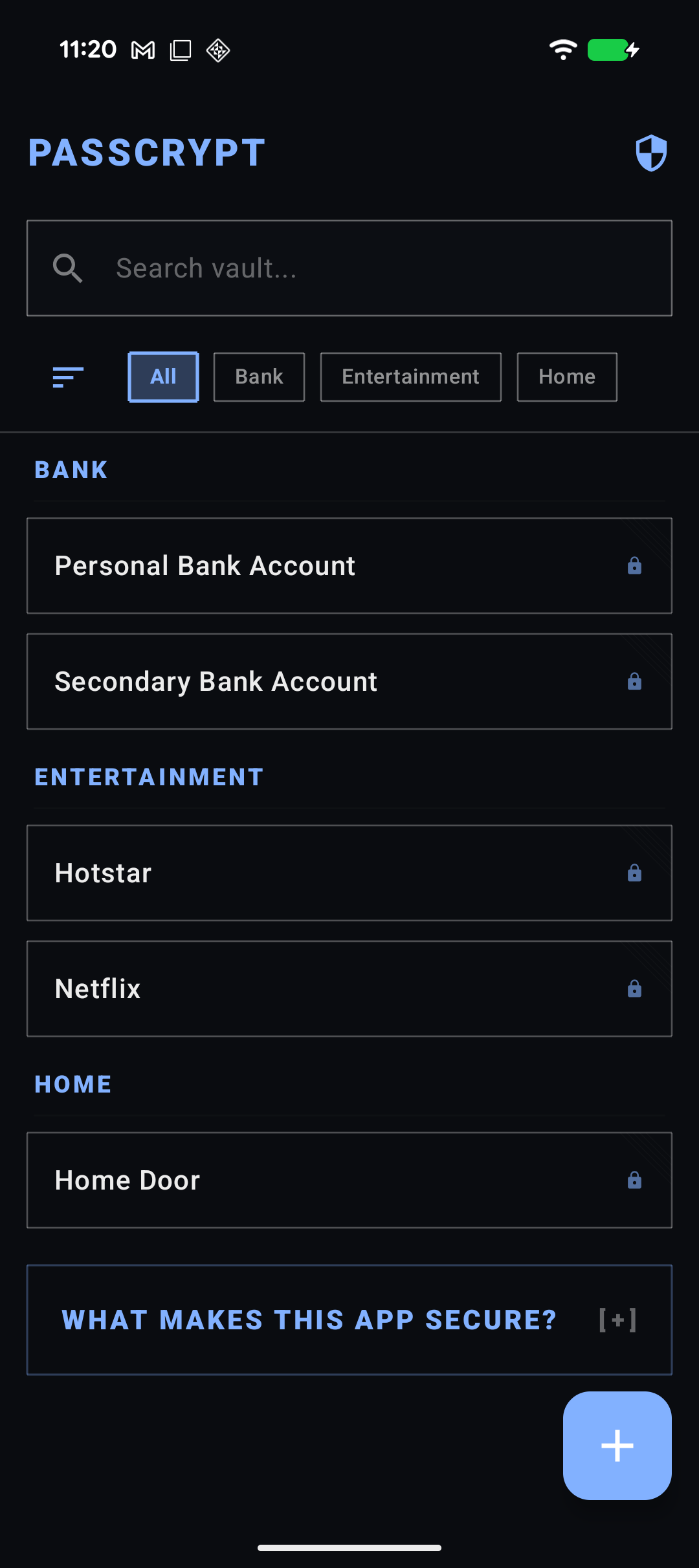Enable the Home category filter
The image size is (699, 1568).
tap(566, 376)
